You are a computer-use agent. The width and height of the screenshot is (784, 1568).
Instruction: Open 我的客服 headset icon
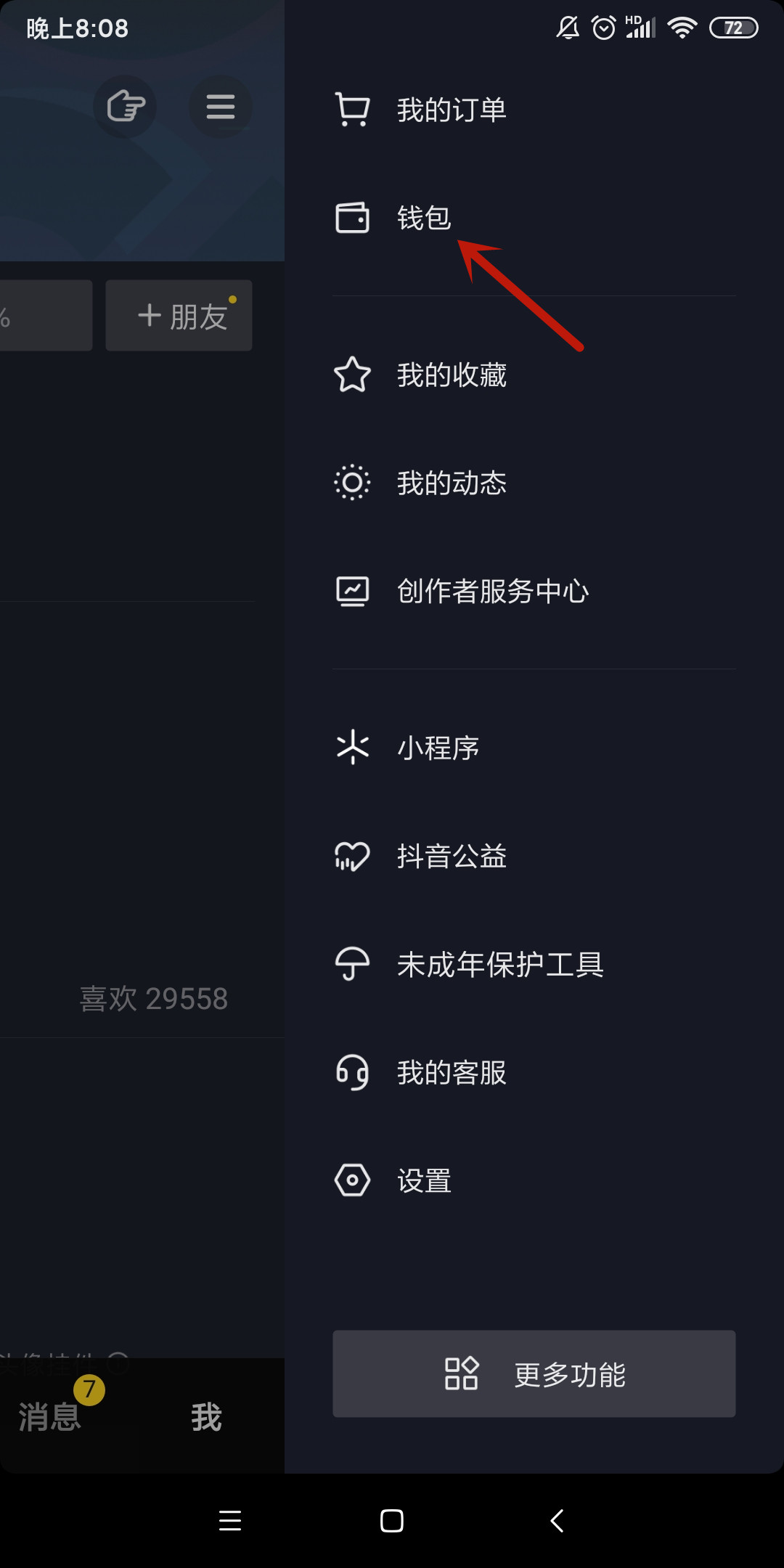pos(352,1073)
